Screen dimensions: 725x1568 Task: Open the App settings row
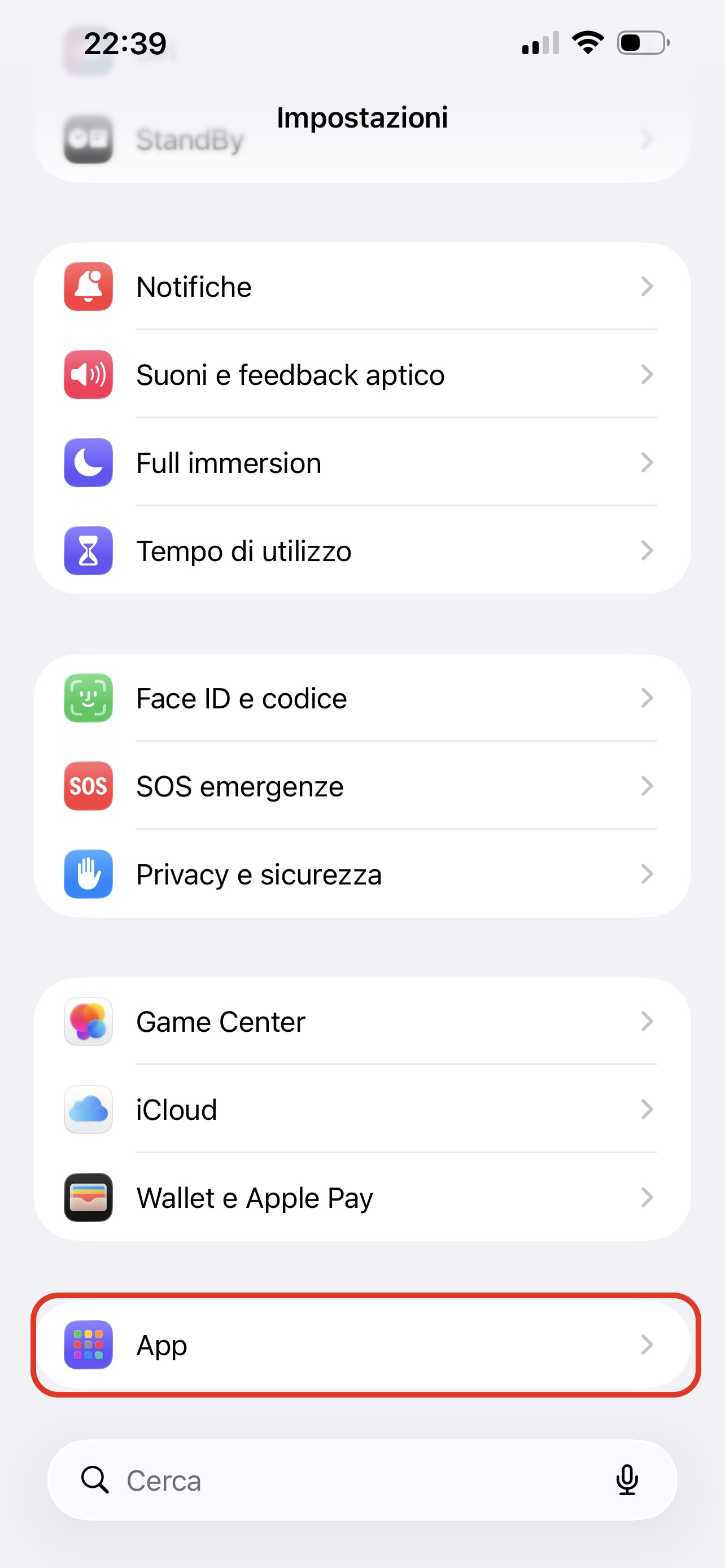click(361, 1344)
